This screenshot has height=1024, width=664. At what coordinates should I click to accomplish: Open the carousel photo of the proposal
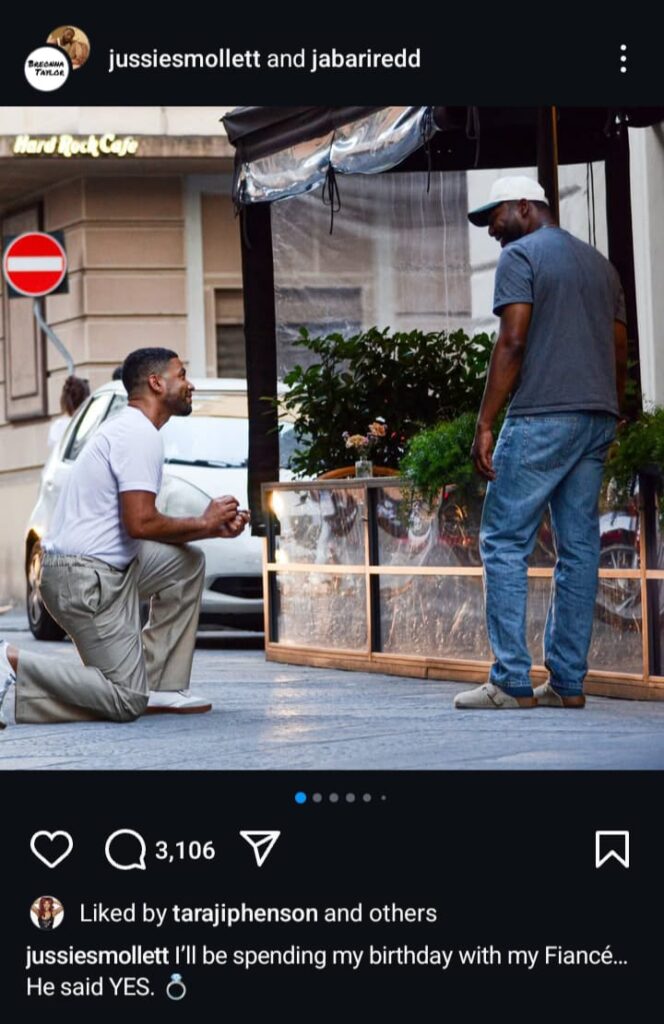[x=332, y=438]
